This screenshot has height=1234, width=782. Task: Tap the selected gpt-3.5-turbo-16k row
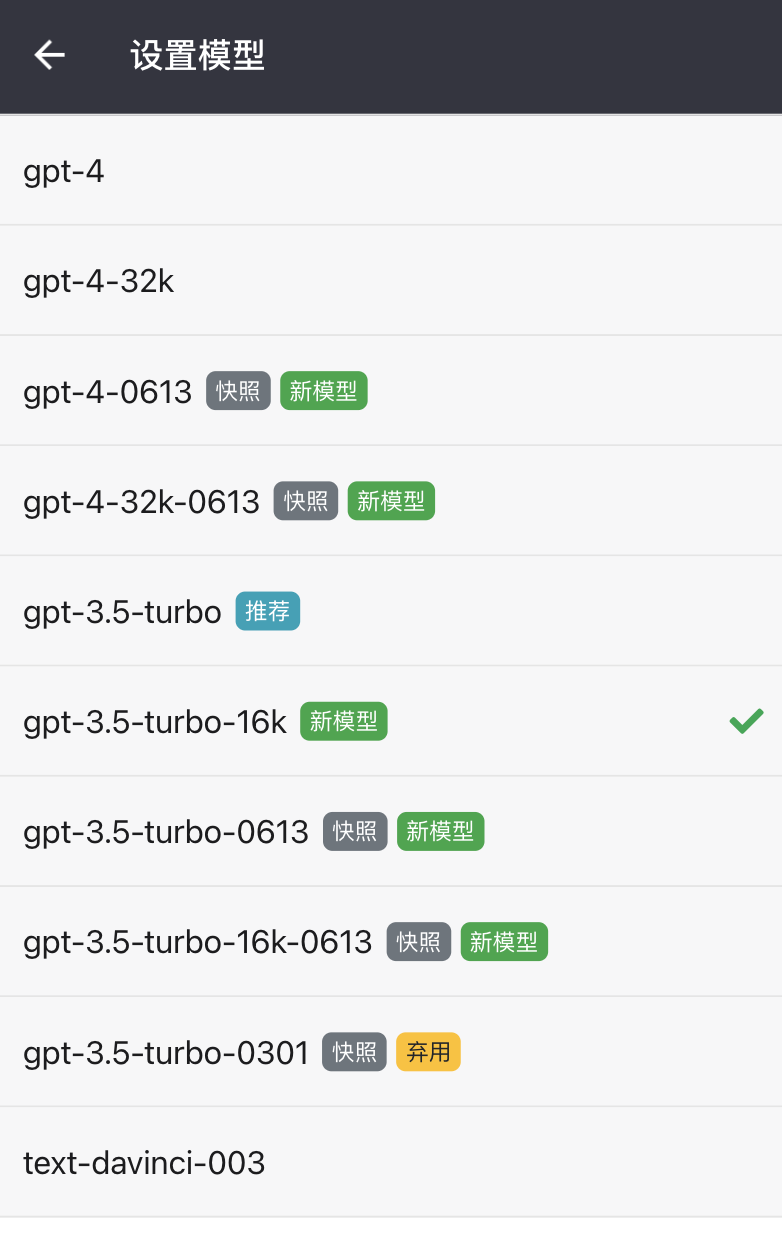pos(155,722)
